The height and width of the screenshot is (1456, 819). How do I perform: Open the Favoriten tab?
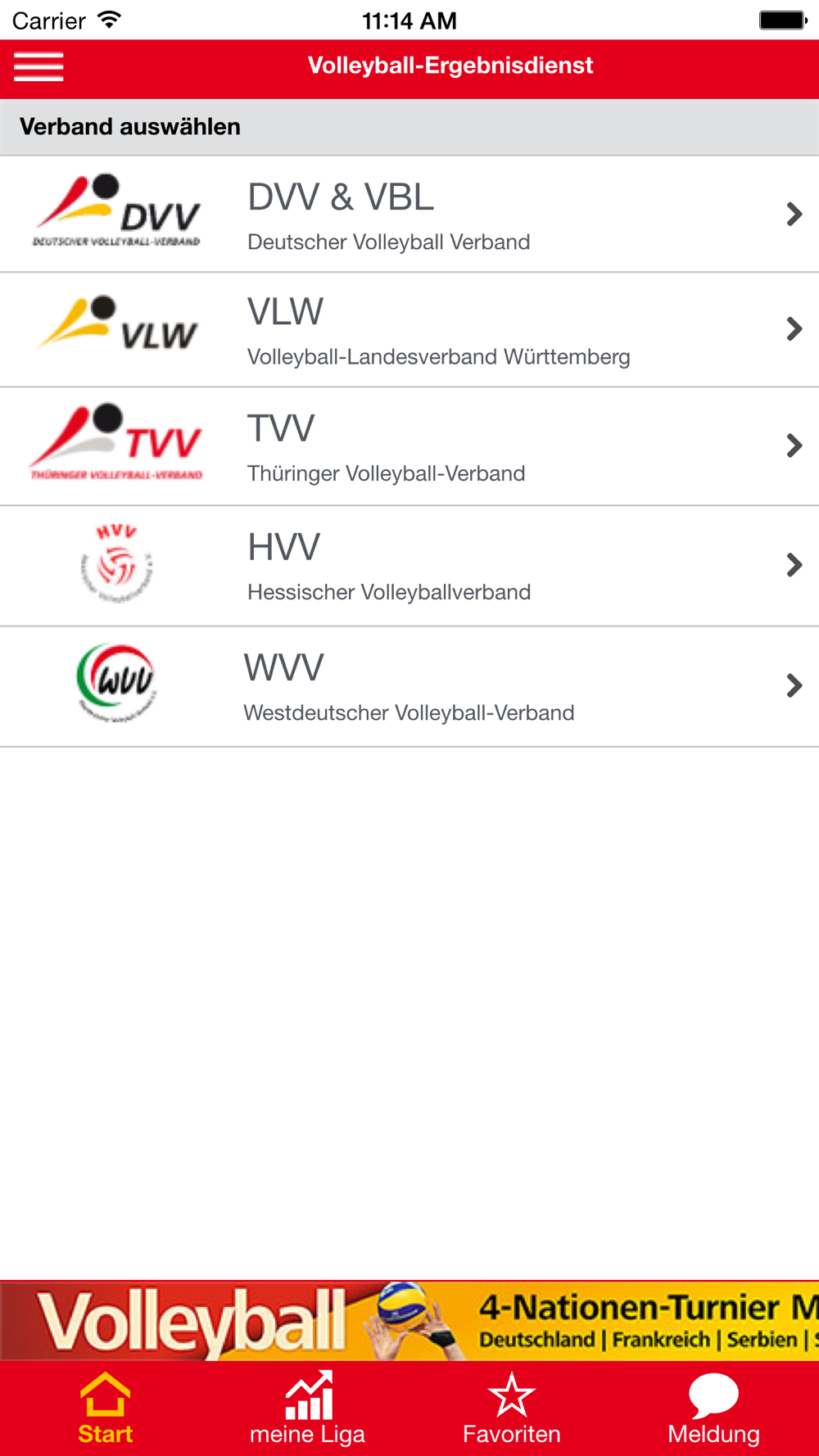(512, 1409)
